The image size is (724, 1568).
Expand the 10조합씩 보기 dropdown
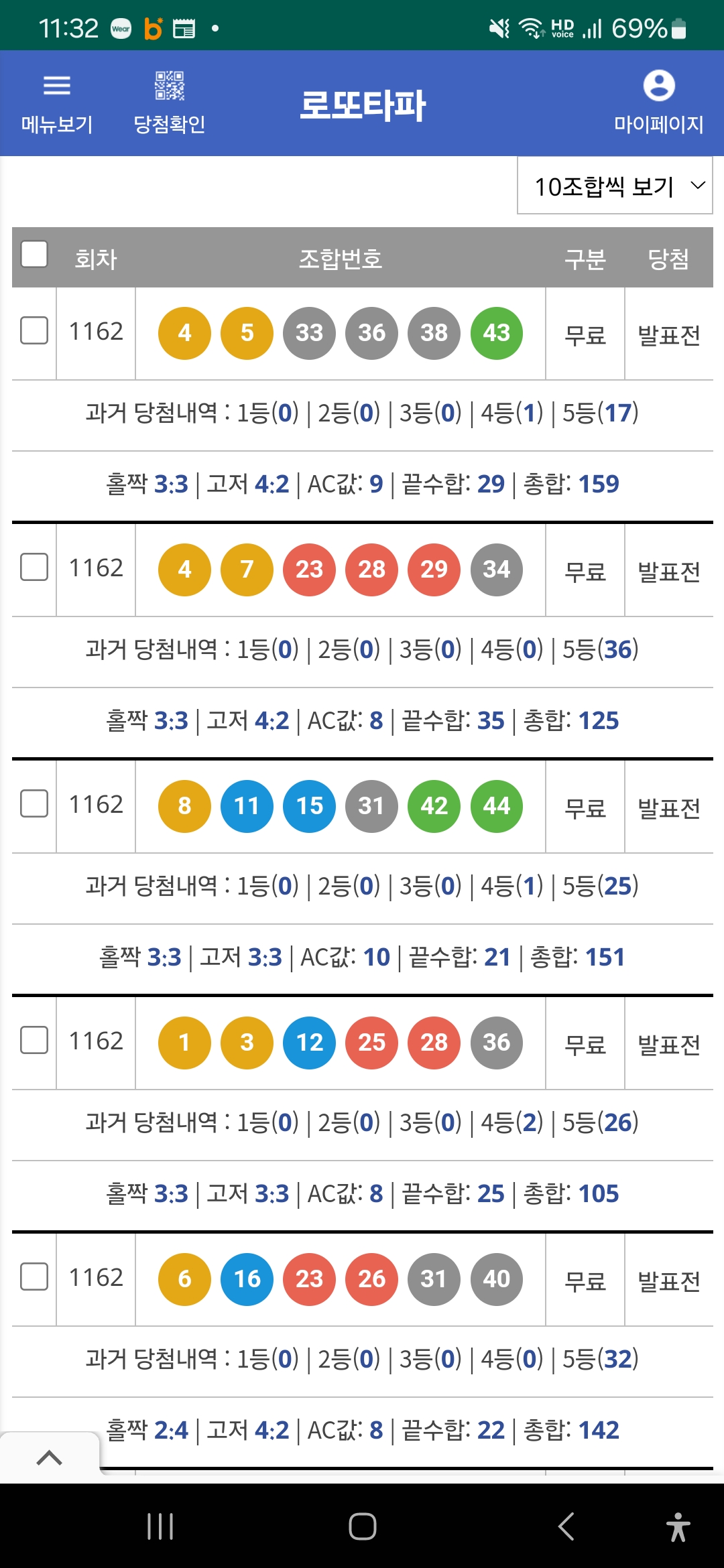coord(615,186)
